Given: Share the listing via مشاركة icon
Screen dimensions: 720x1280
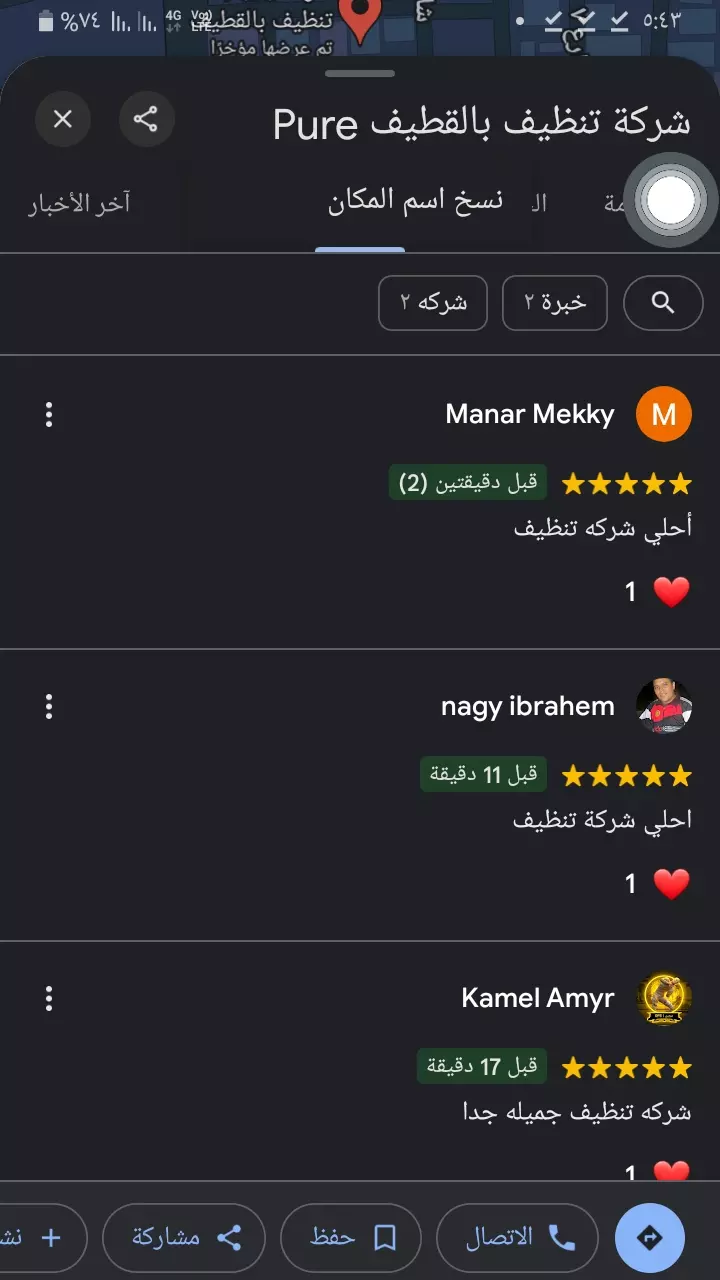Looking at the screenshot, I should coord(184,1238).
